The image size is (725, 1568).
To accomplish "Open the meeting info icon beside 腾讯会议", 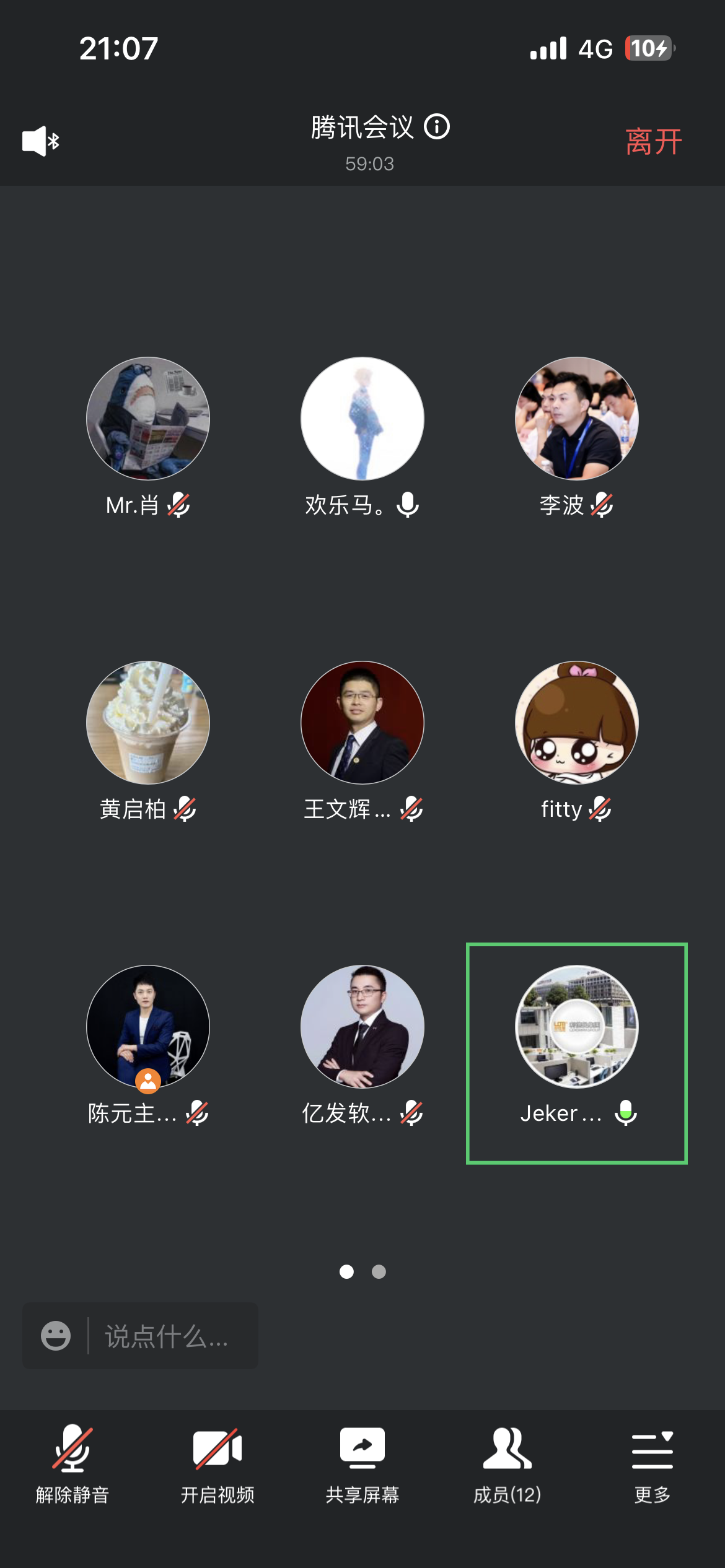I will click(437, 127).
